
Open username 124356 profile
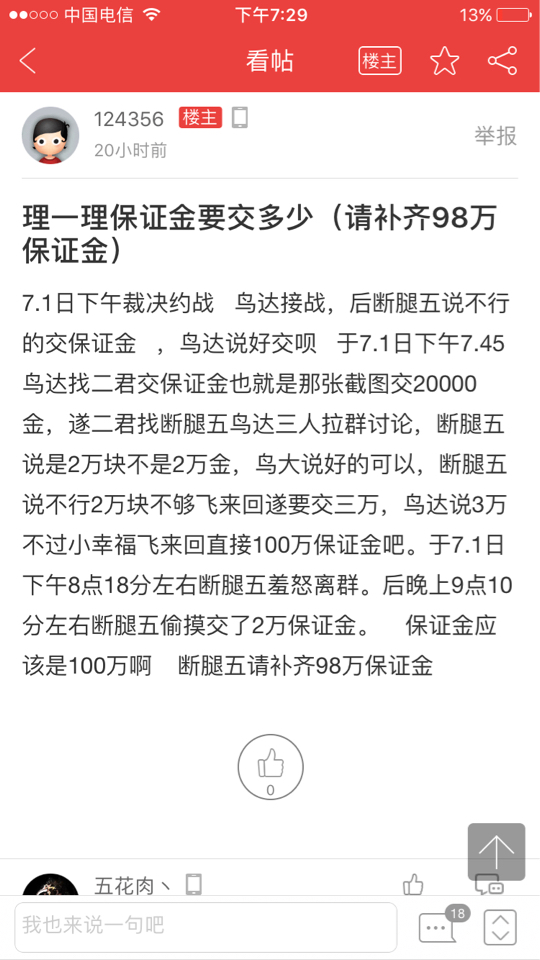[x=129, y=119]
